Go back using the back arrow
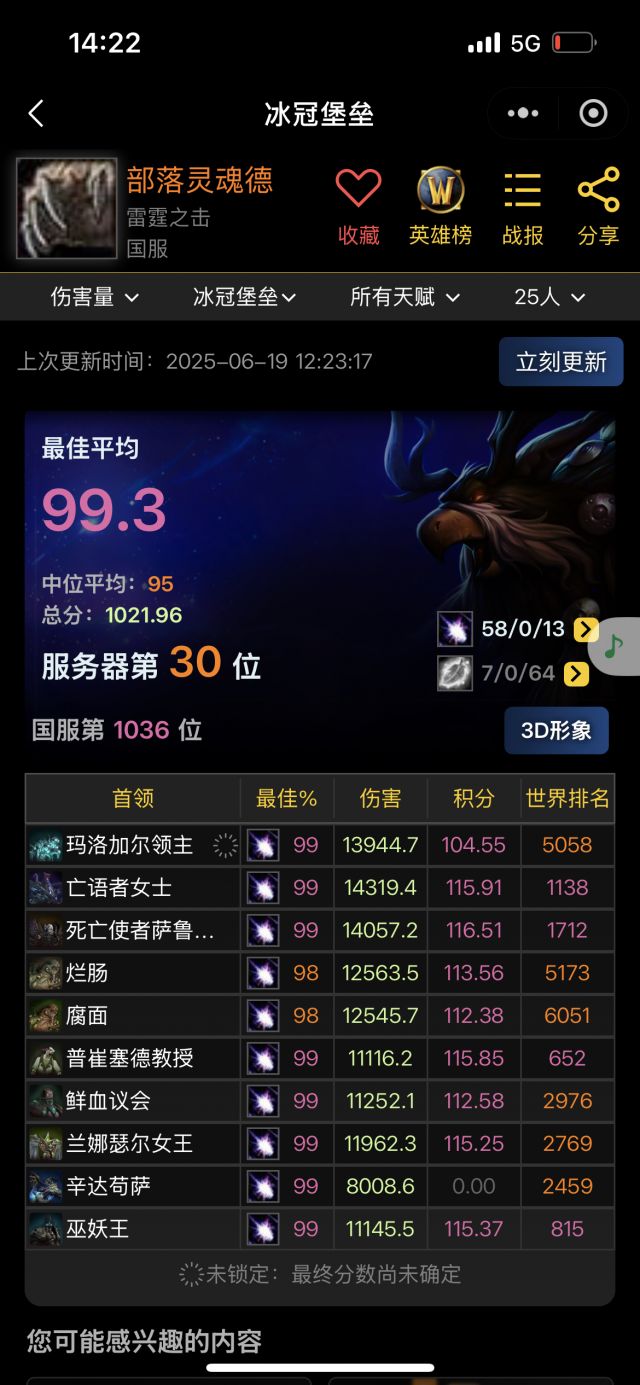The height and width of the screenshot is (1385, 640). (37, 114)
